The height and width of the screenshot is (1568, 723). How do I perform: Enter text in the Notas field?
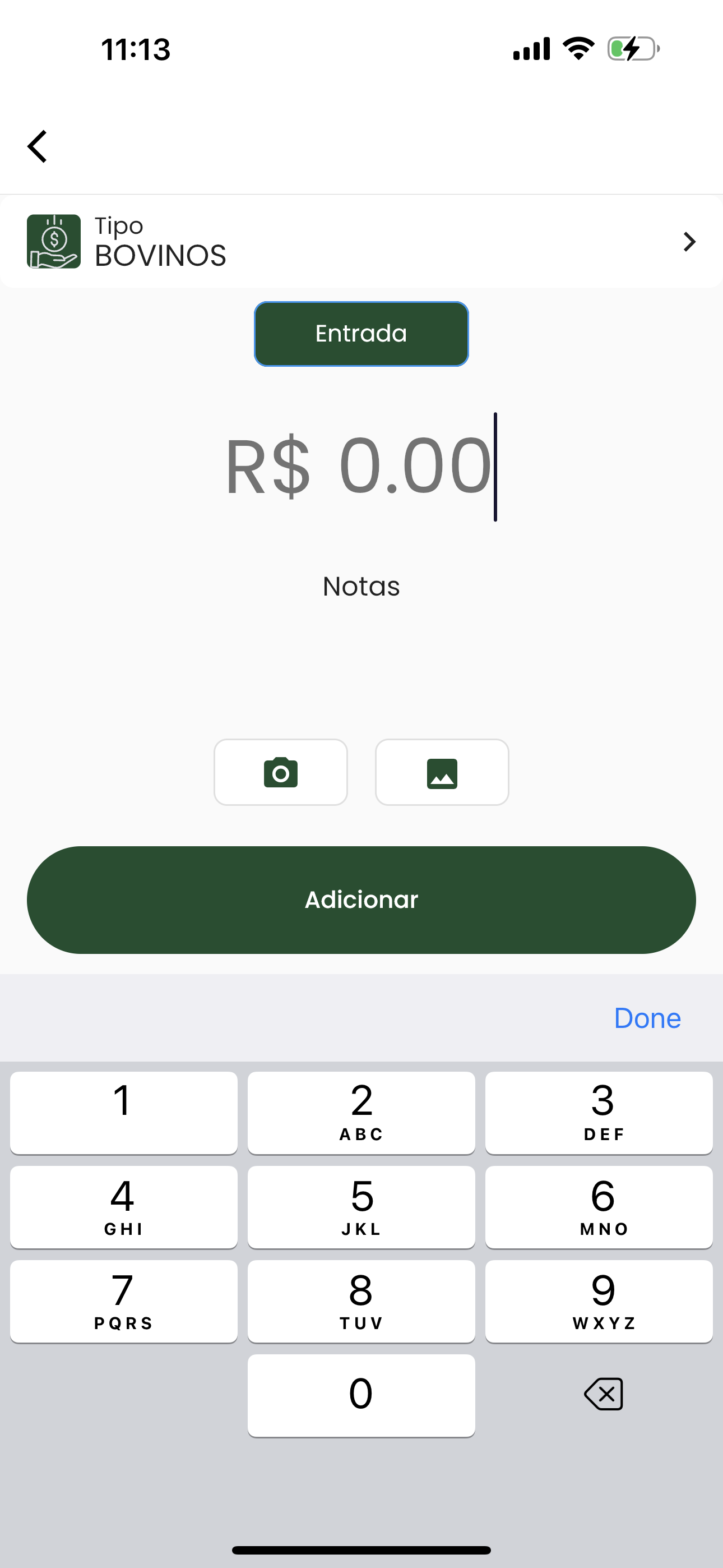[x=361, y=587]
